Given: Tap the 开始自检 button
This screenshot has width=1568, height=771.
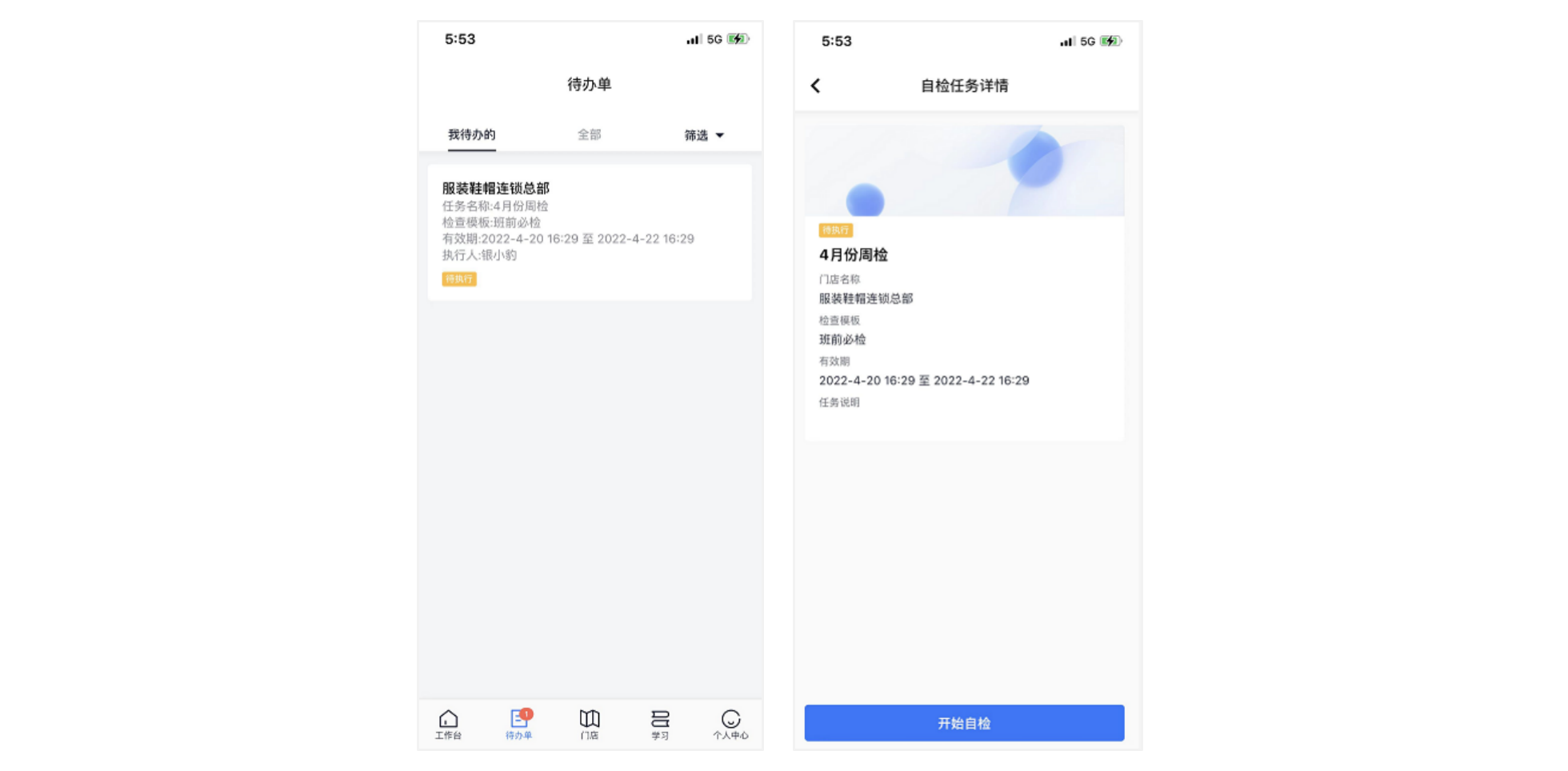Looking at the screenshot, I should 964,723.
